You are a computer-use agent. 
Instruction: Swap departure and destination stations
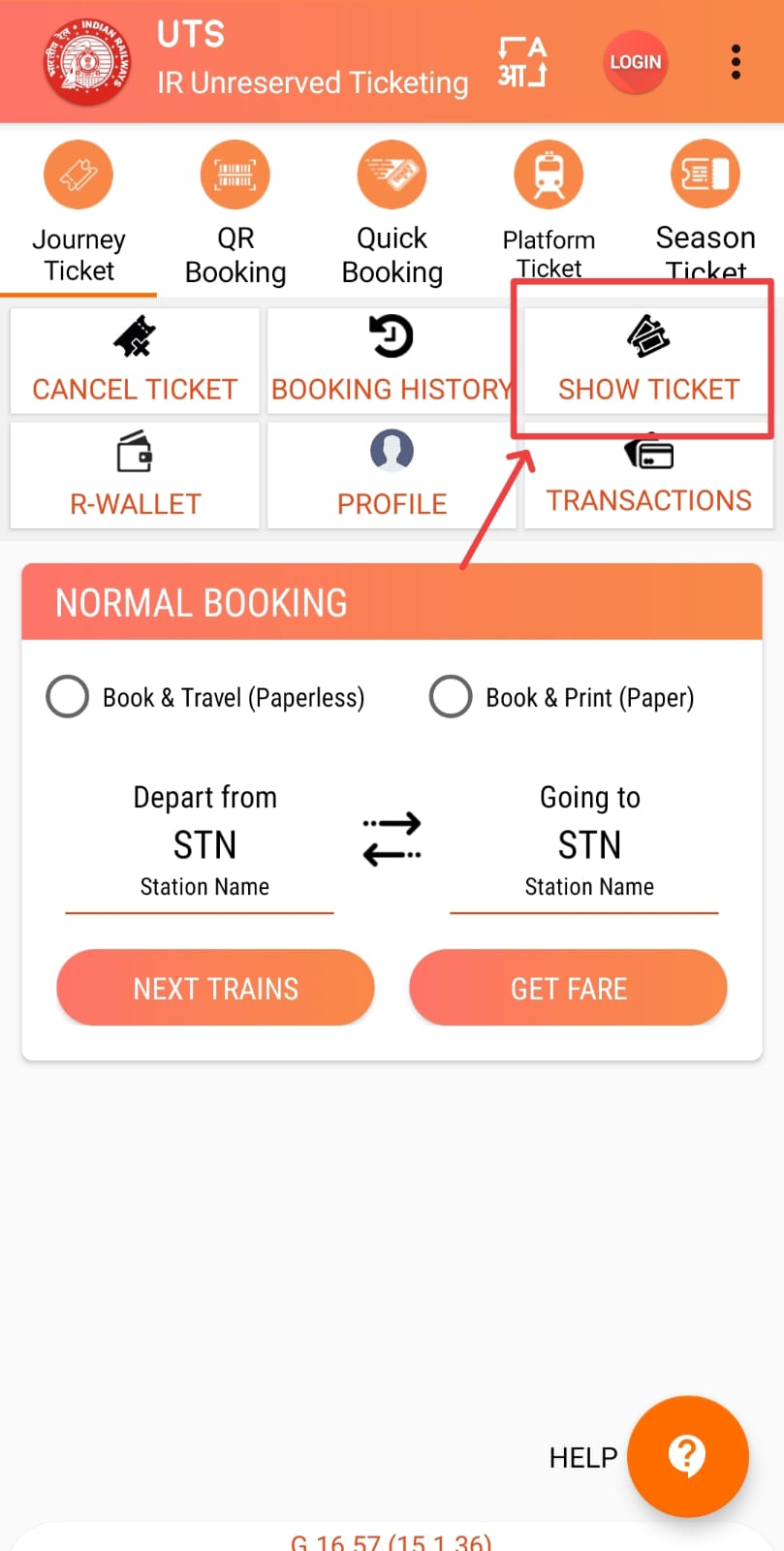tap(392, 839)
